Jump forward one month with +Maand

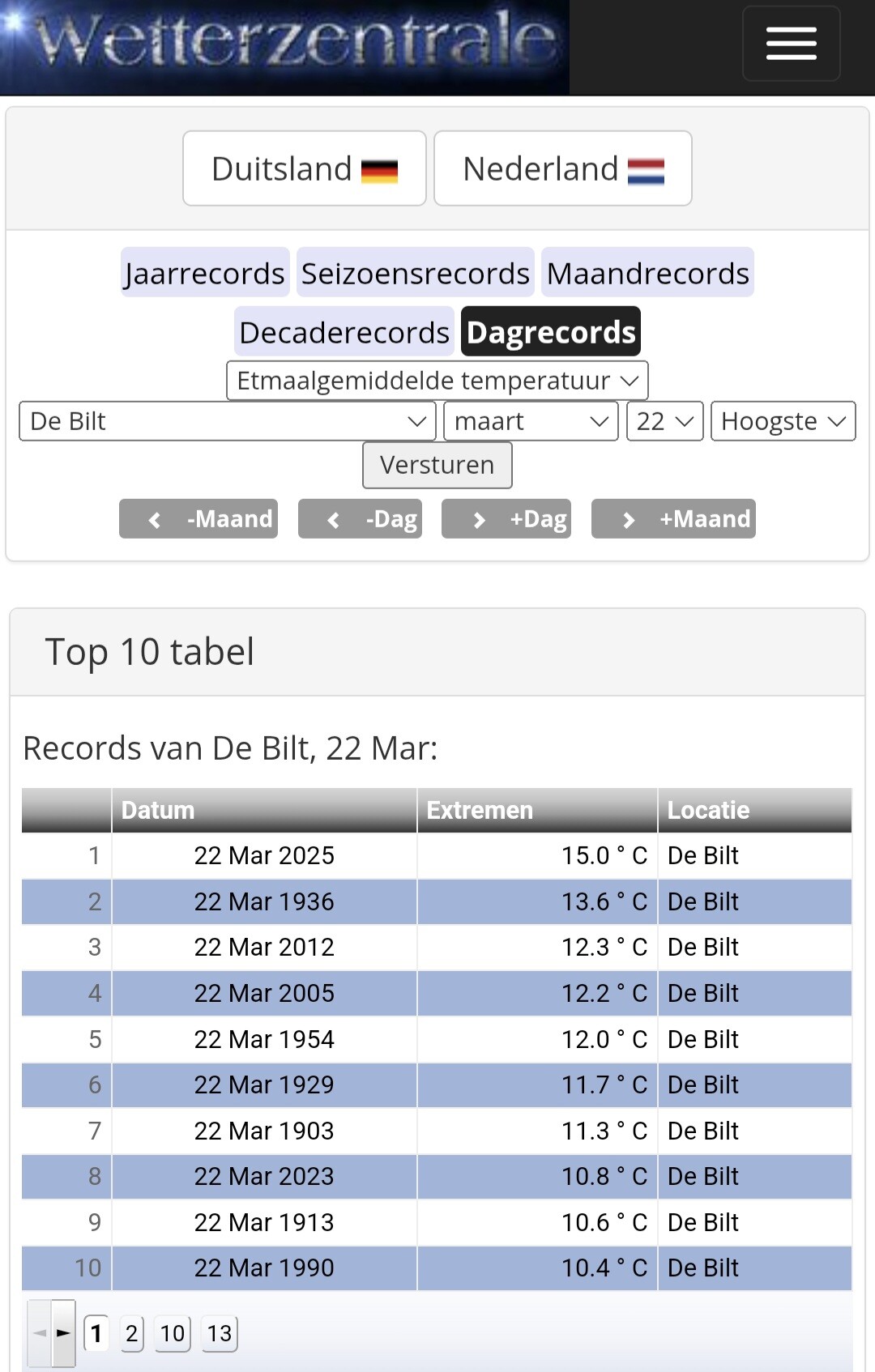pos(673,518)
